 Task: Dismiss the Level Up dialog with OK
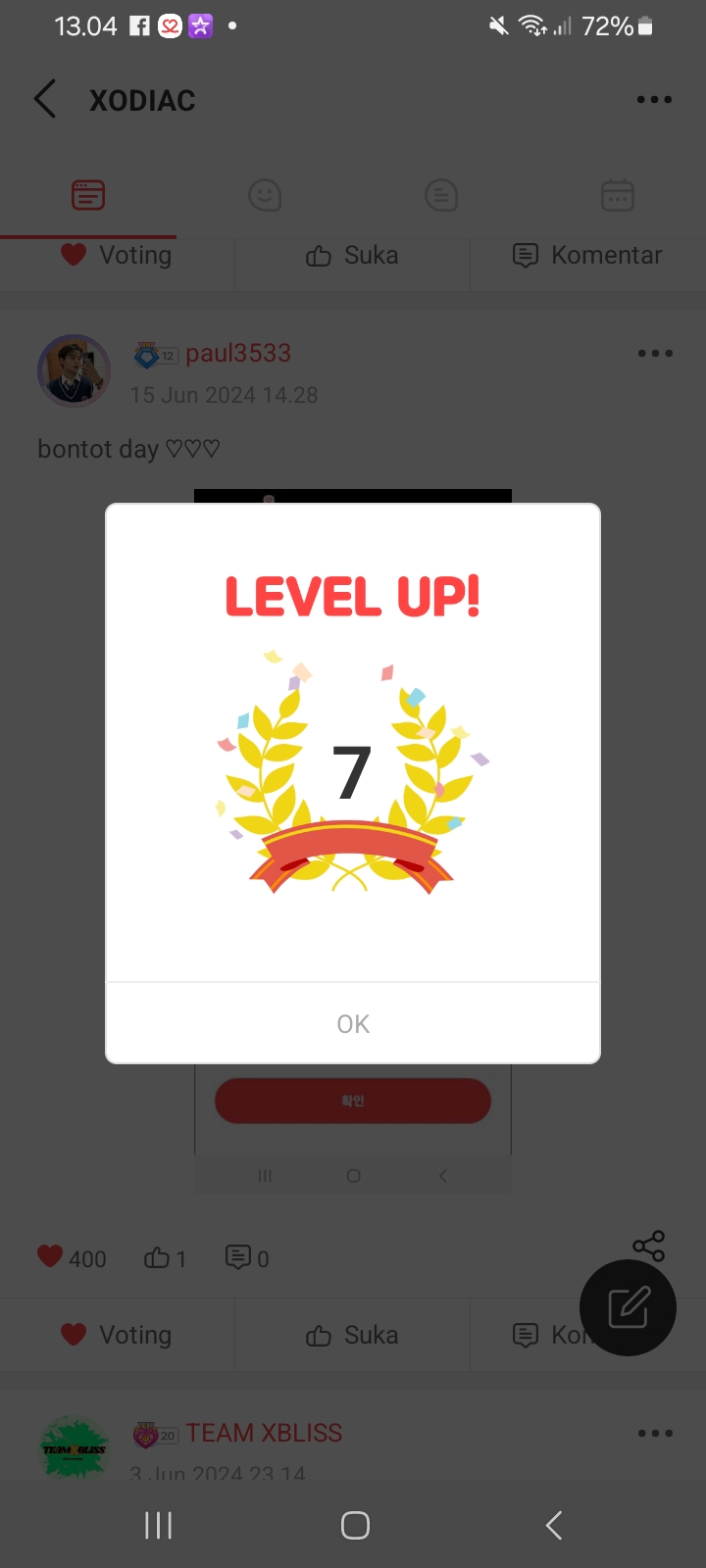pos(353,1023)
